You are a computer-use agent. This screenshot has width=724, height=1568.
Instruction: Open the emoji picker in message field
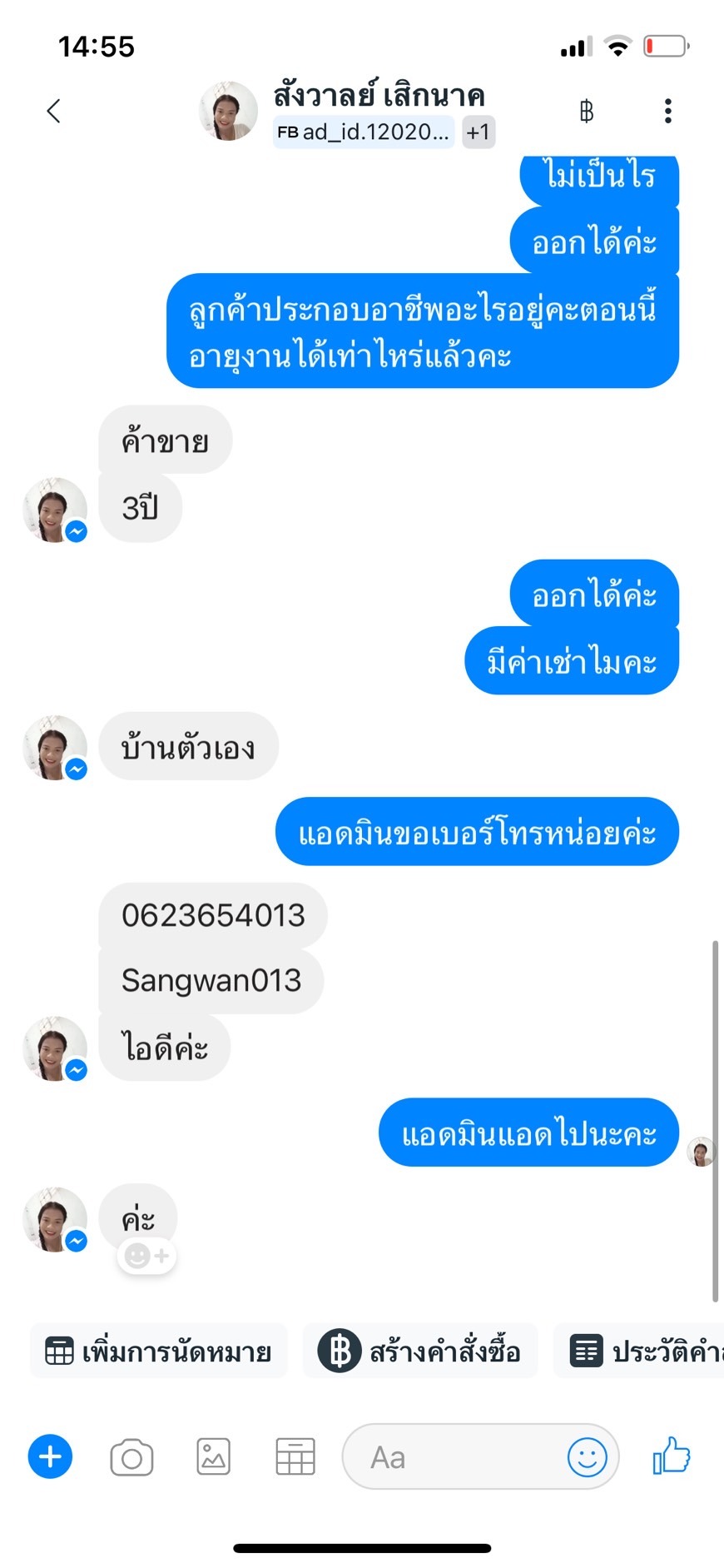coord(587,1457)
